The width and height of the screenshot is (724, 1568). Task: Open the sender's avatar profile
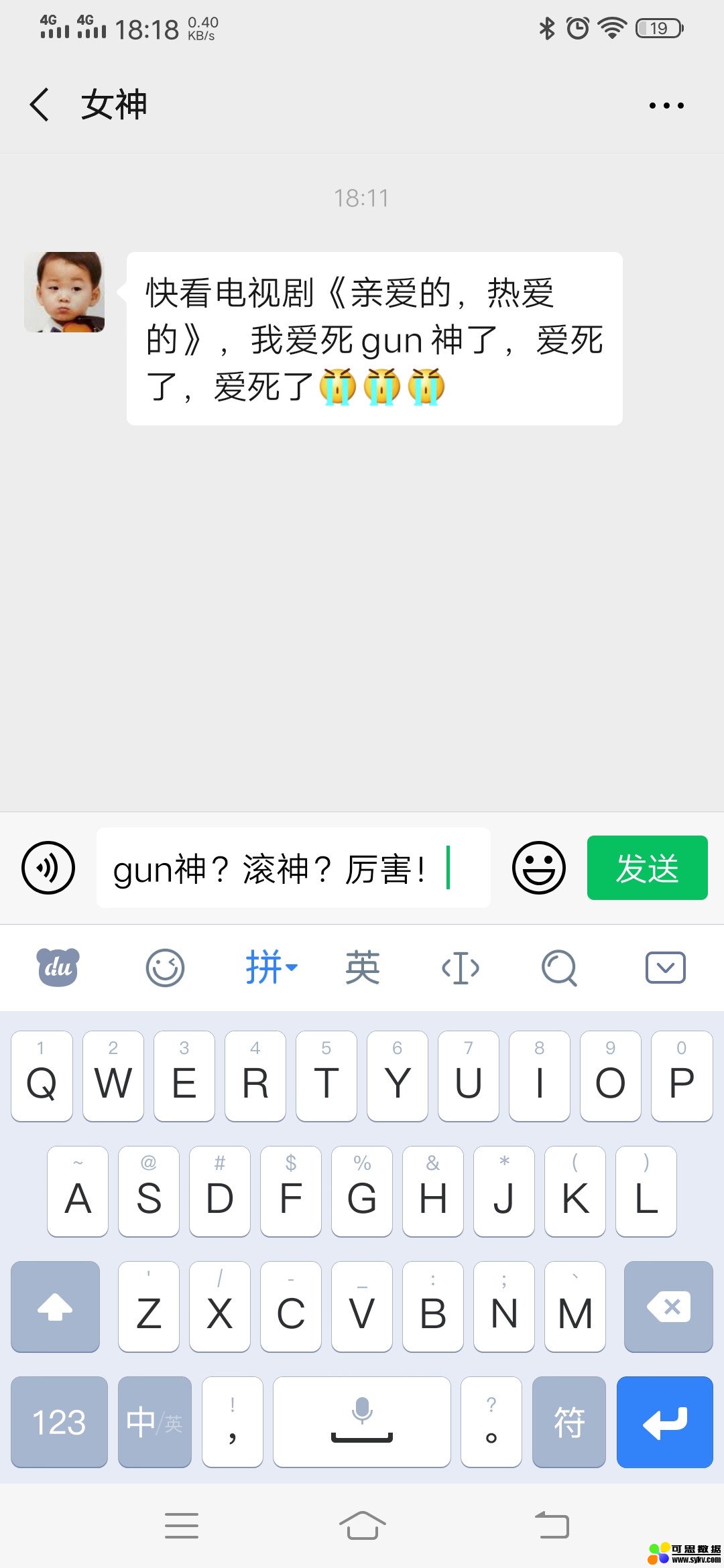(x=64, y=292)
